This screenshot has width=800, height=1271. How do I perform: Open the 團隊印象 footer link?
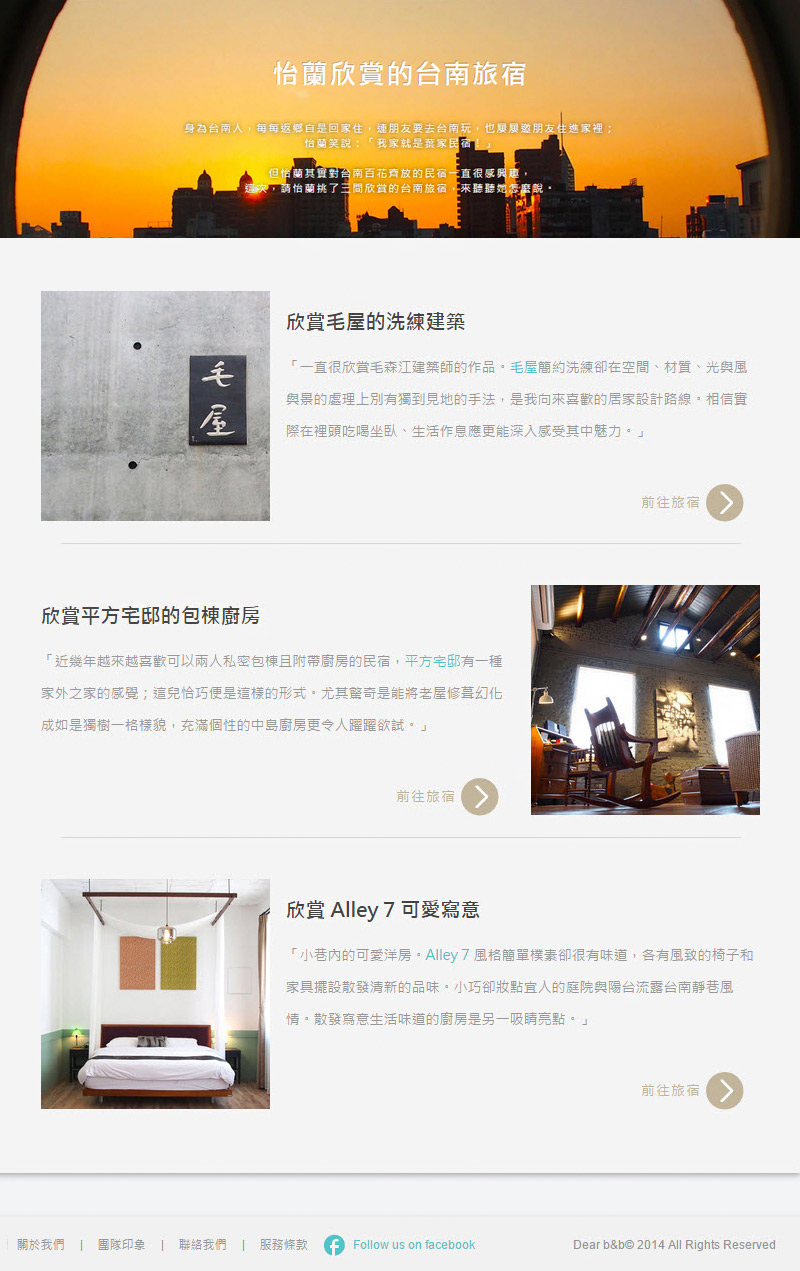pyautogui.click(x=121, y=1245)
